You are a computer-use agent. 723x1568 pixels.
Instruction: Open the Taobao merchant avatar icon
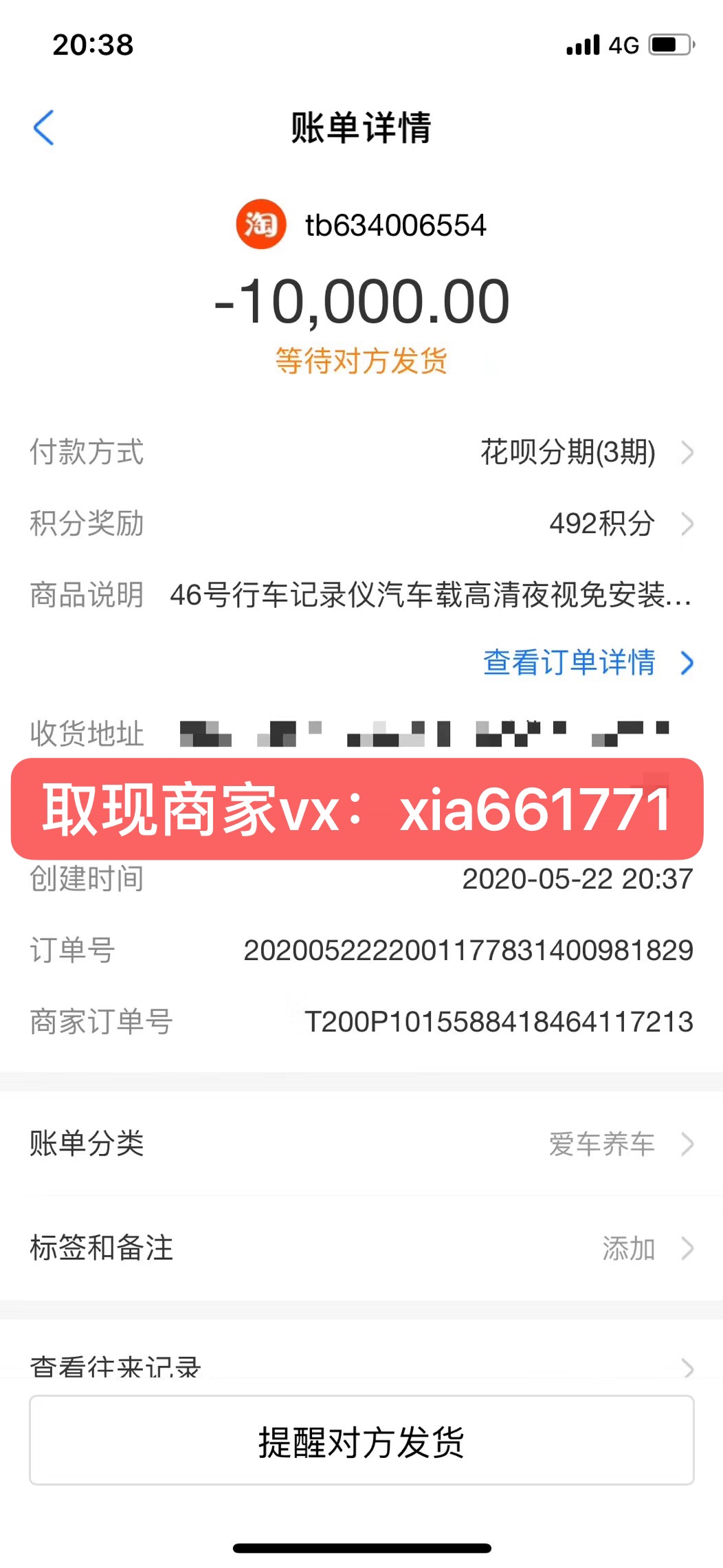(x=261, y=224)
